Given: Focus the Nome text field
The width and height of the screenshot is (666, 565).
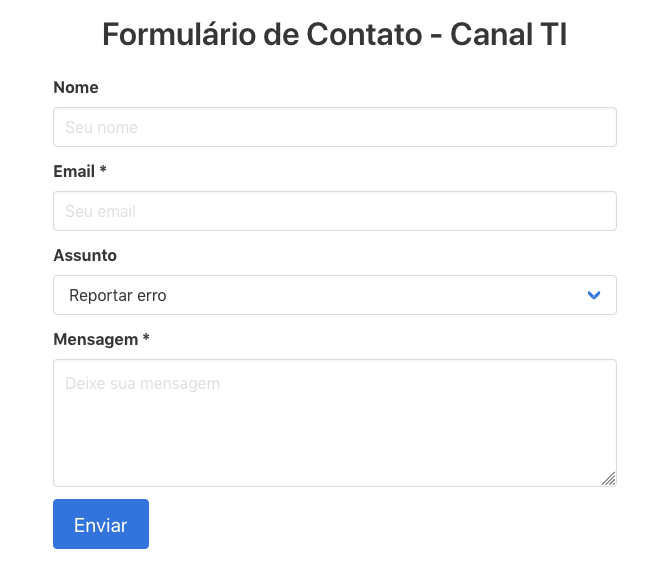Looking at the screenshot, I should 335,127.
